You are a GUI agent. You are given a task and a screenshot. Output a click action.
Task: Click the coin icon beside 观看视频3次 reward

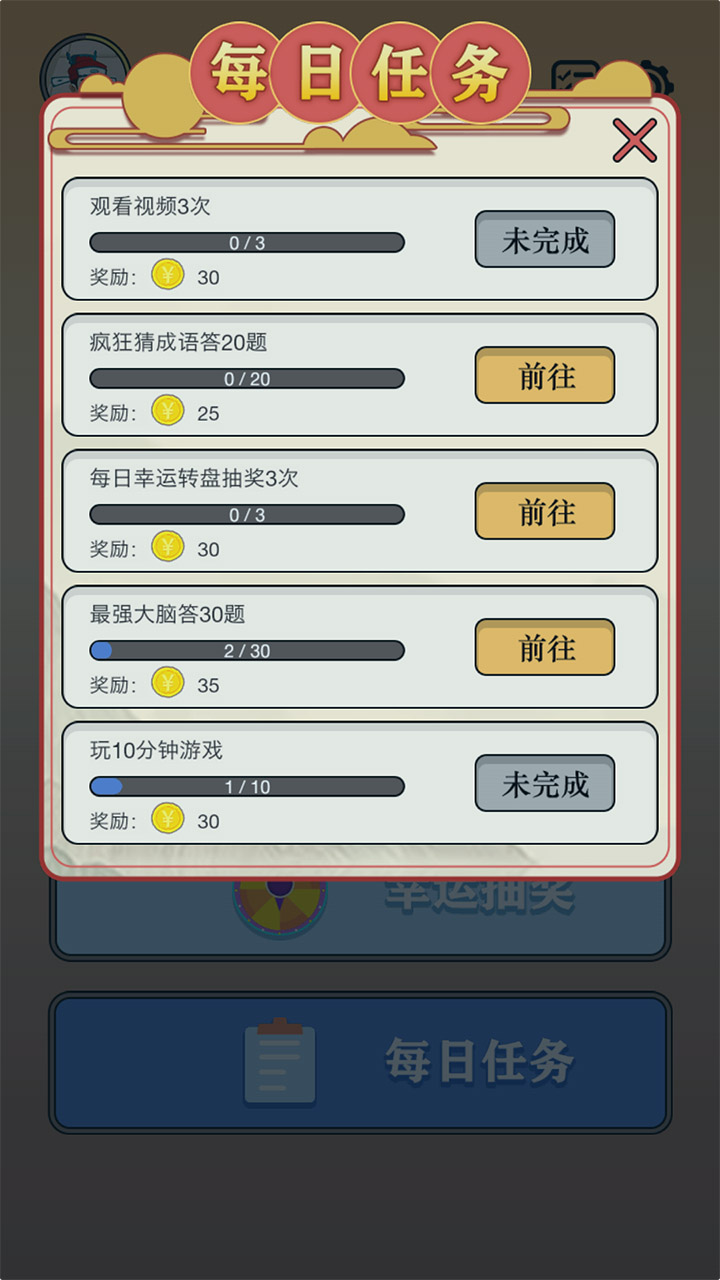click(166, 273)
